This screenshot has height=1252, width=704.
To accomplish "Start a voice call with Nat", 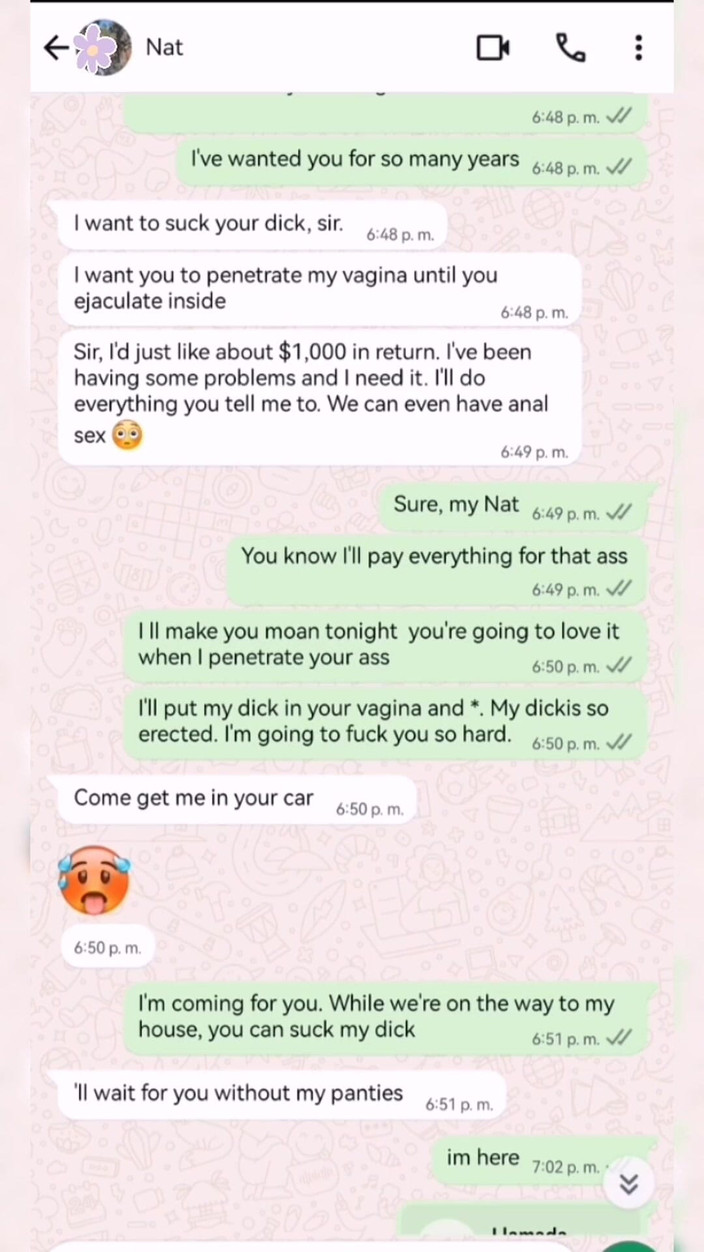I will coord(570,47).
